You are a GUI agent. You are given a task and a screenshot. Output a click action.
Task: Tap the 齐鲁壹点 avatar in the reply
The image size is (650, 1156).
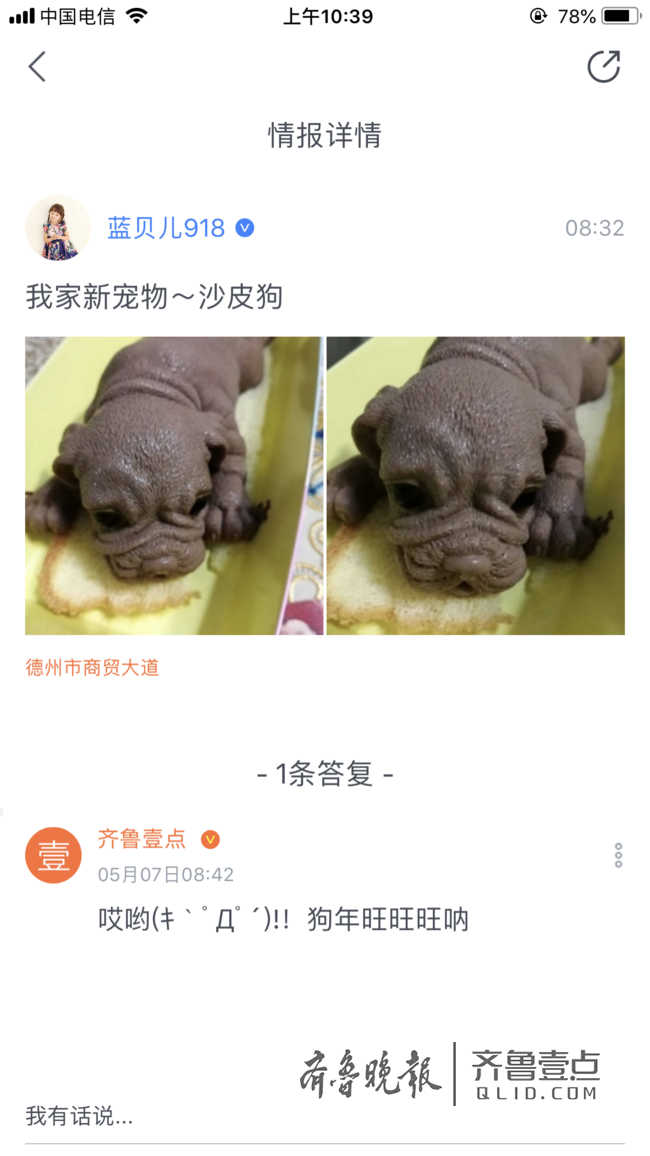[53, 856]
